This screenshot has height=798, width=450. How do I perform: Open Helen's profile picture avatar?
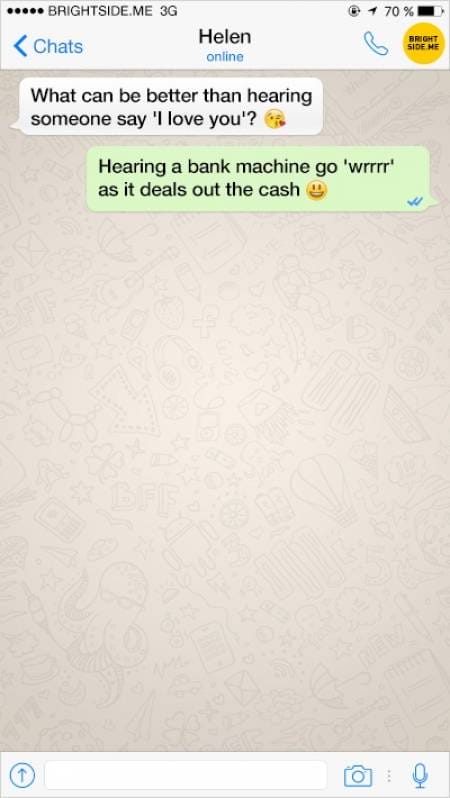pyautogui.click(x=423, y=44)
